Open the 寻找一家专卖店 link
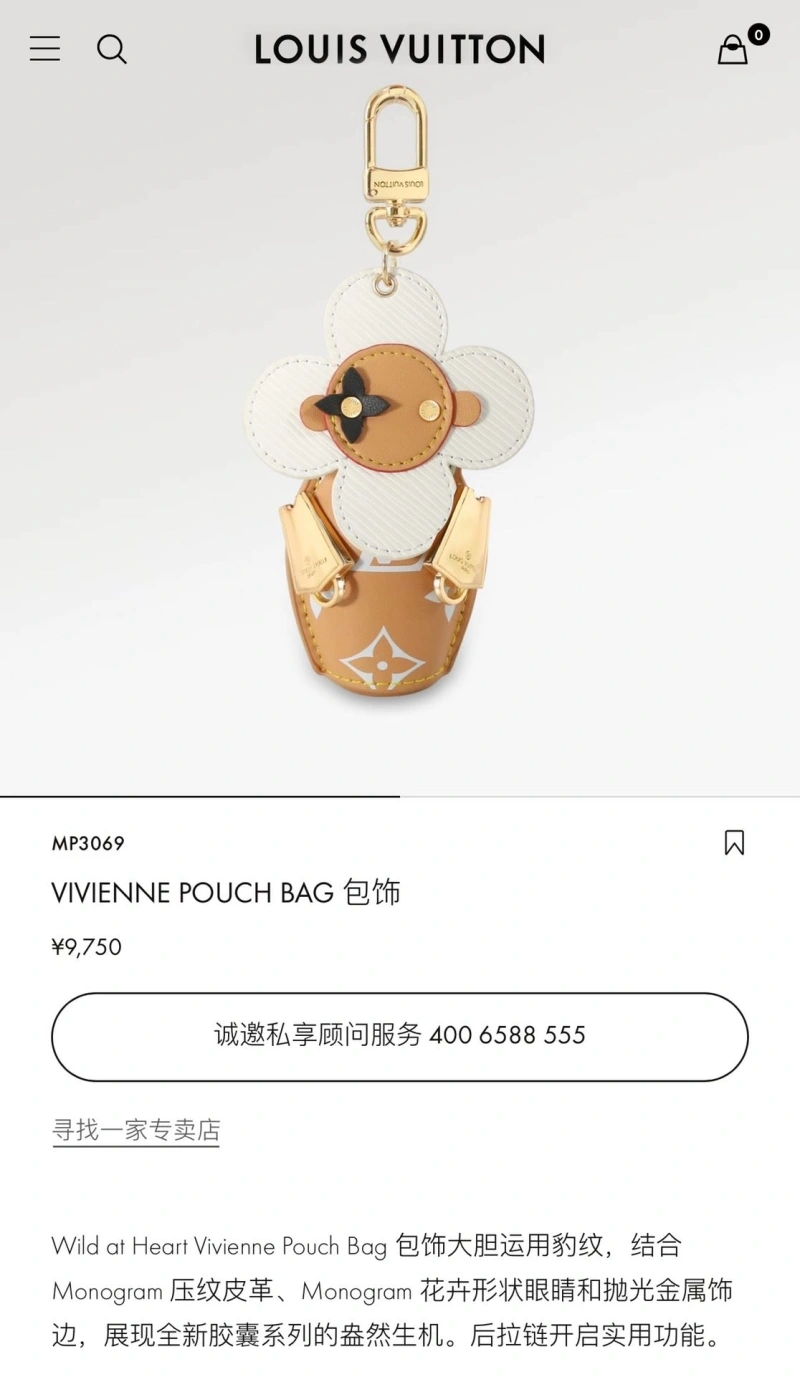Screen dimensions: 800x1377 (136, 1130)
